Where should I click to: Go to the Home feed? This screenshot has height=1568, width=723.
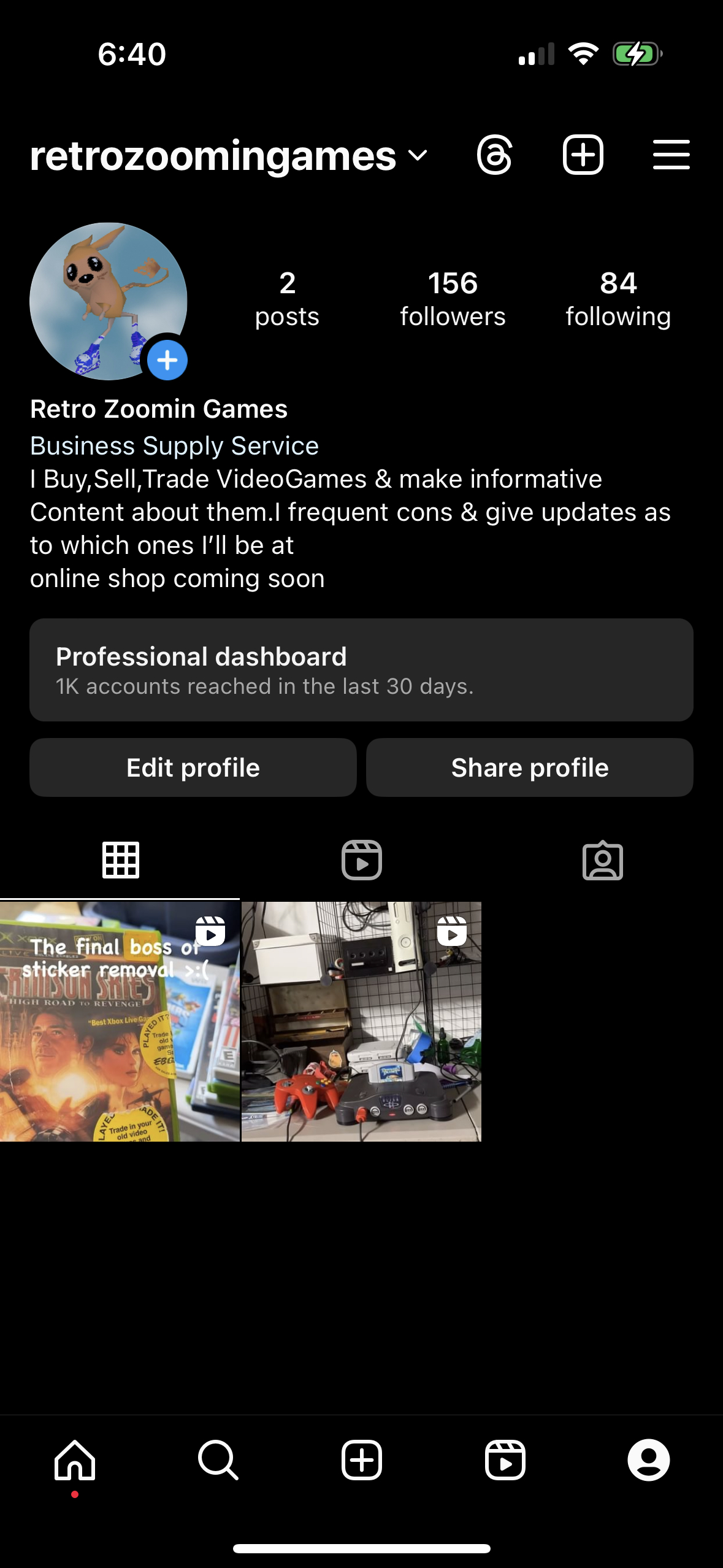point(75,1460)
